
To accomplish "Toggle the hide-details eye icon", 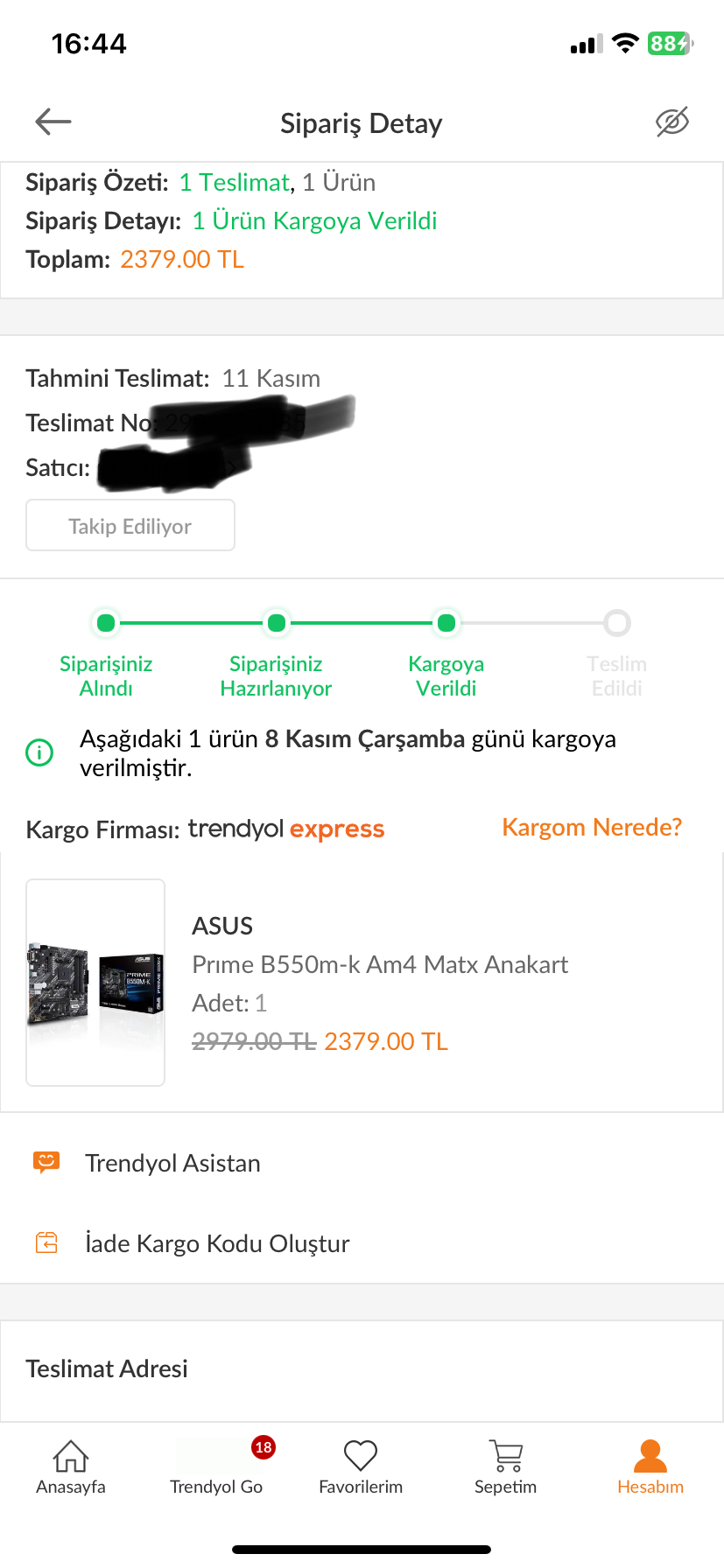I will click(x=671, y=122).
